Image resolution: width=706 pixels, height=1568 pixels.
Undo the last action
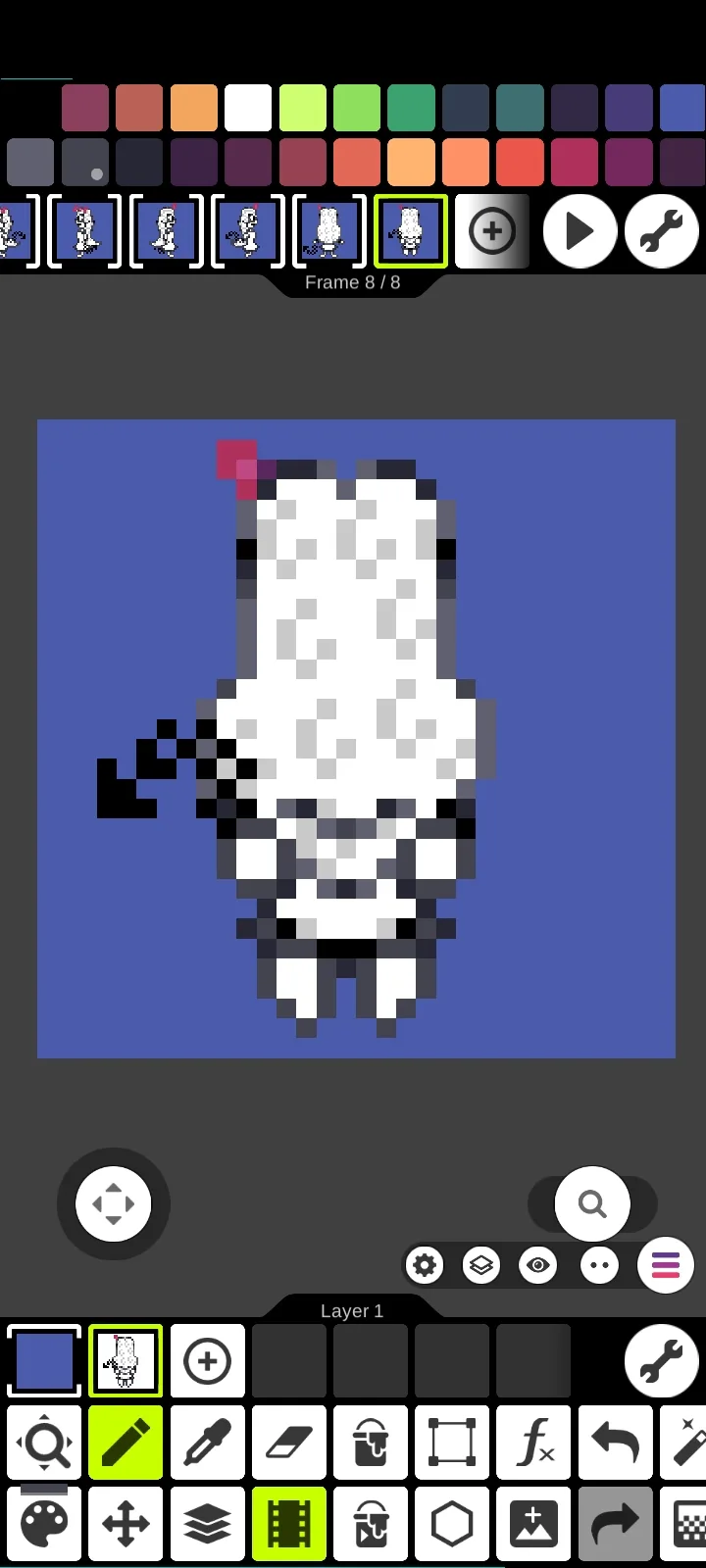[615, 1443]
